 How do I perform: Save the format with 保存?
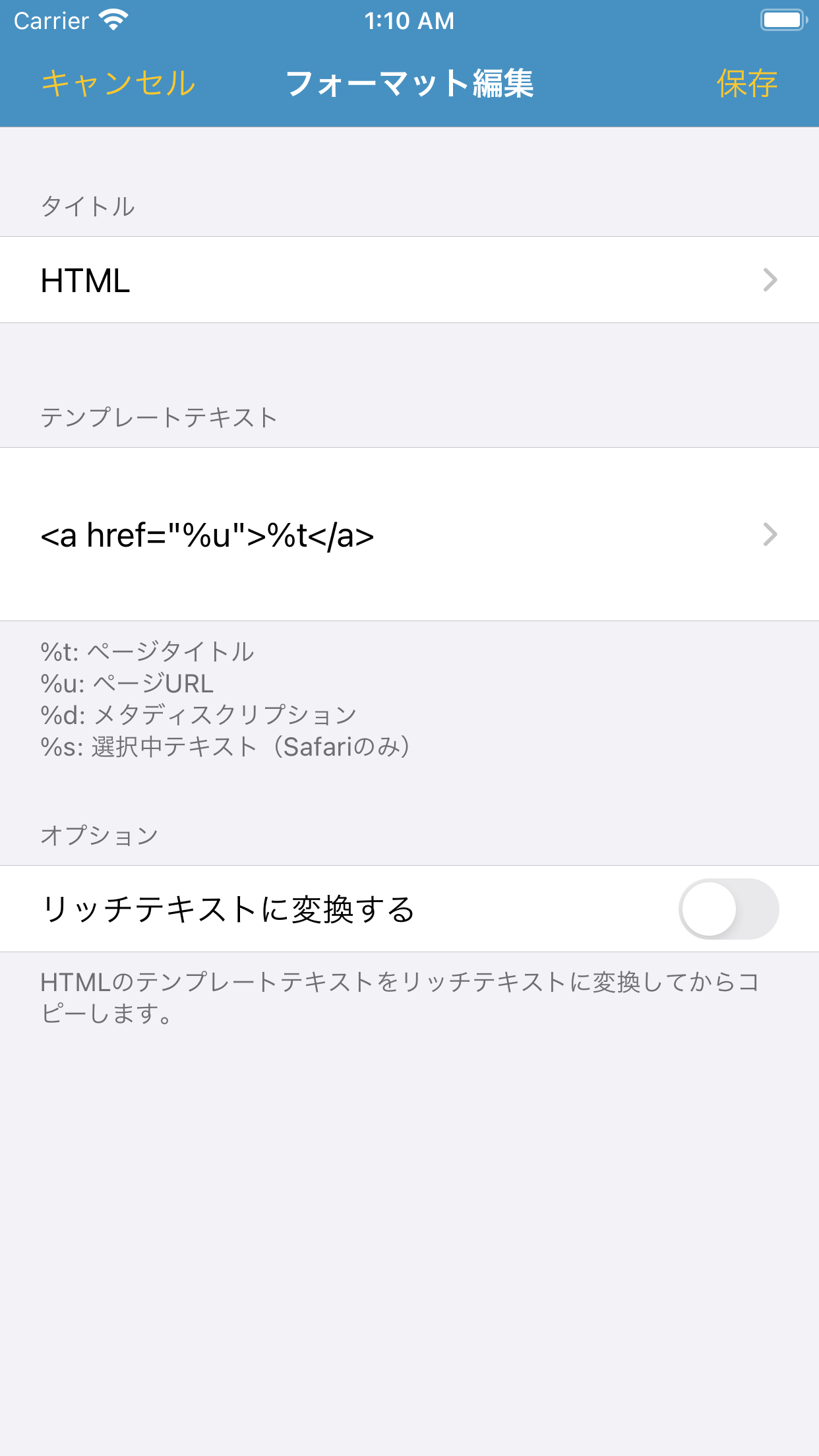747,83
